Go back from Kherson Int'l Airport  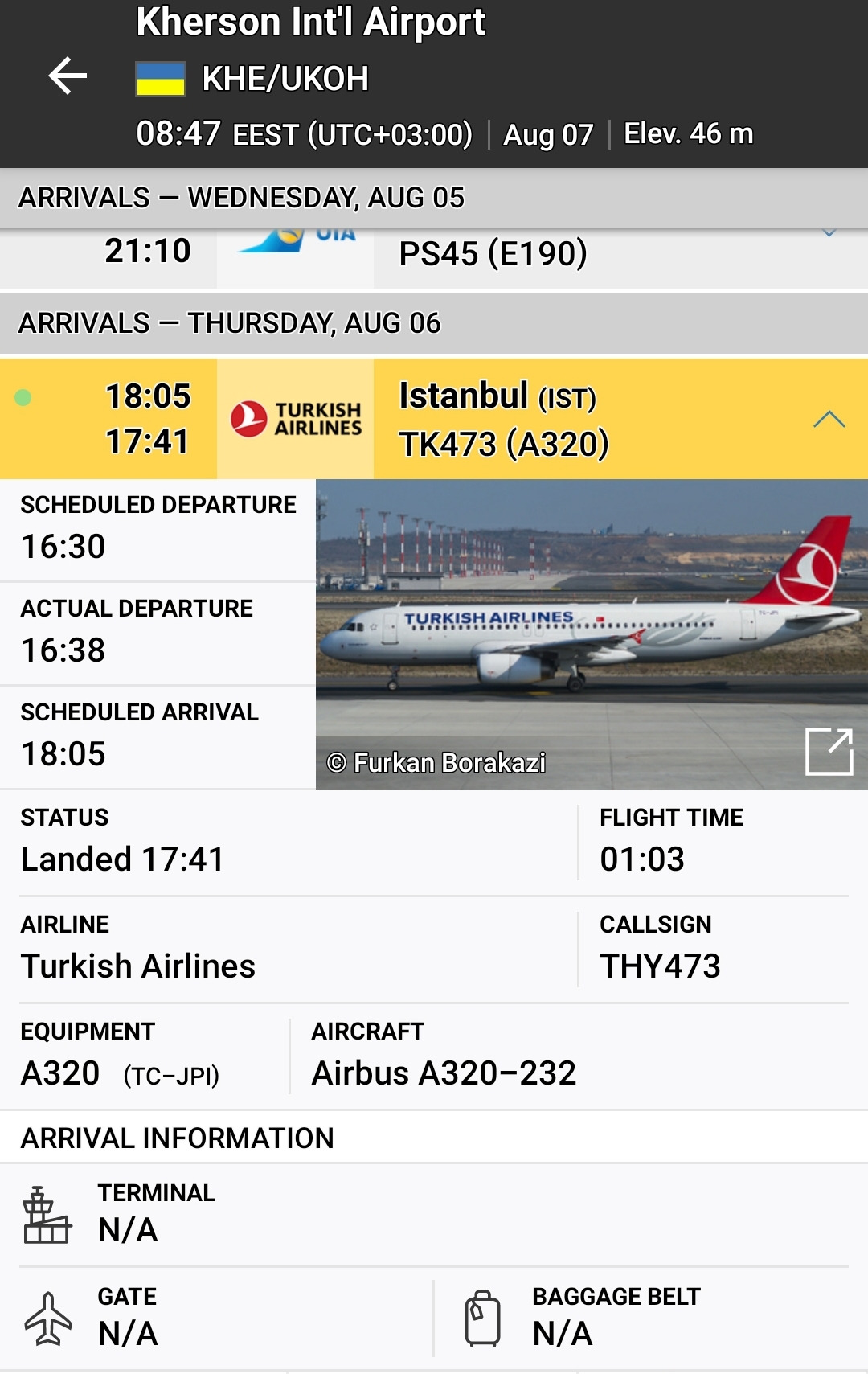(68, 76)
